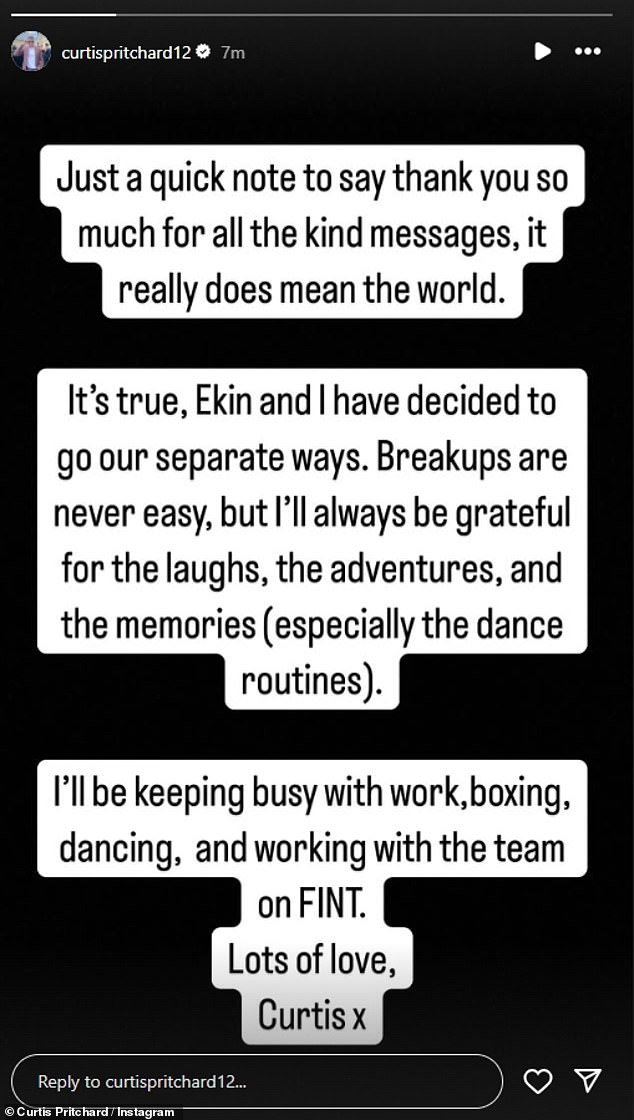The image size is (634, 1120).
Task: Open curtispritchard12's profile picture
Action: tap(31, 50)
